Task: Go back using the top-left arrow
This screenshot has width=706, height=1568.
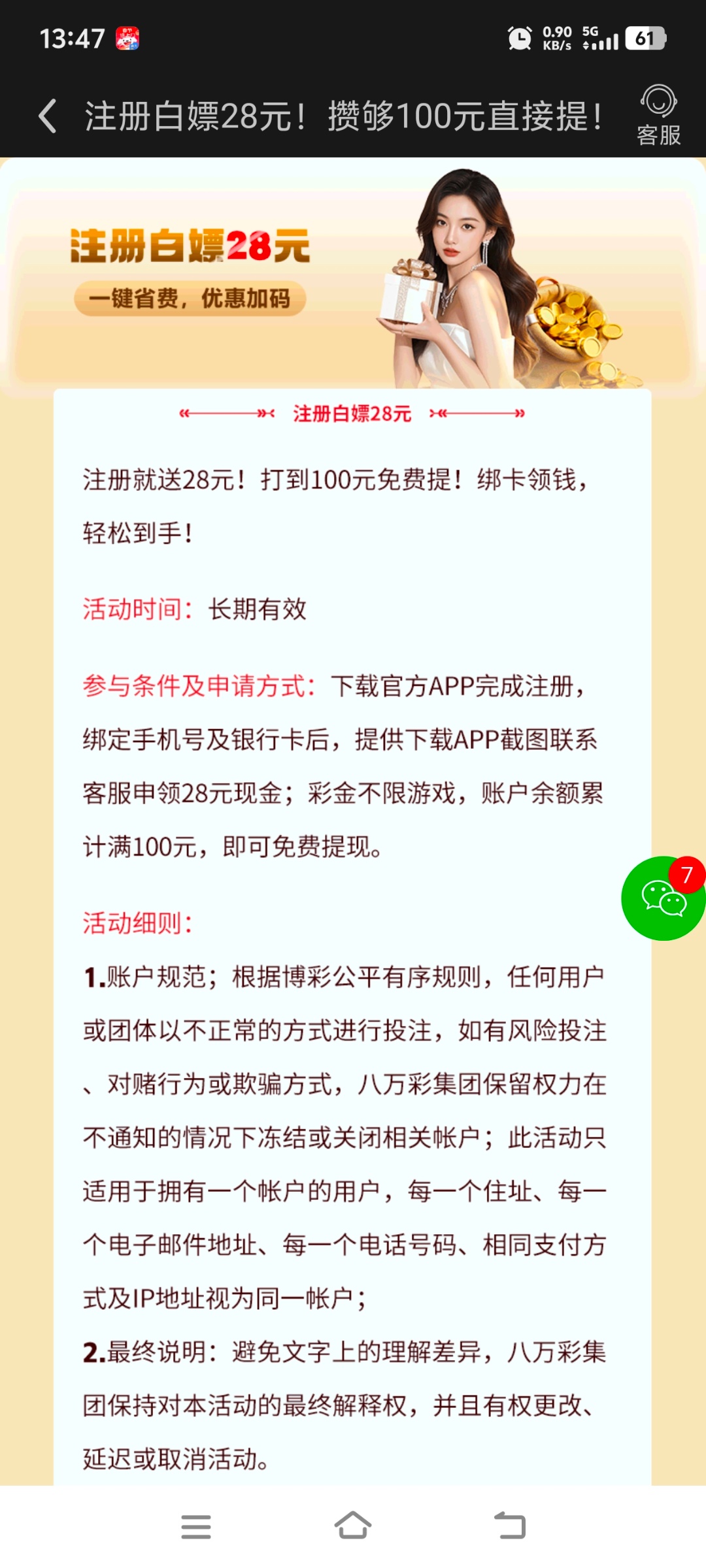Action: point(48,116)
